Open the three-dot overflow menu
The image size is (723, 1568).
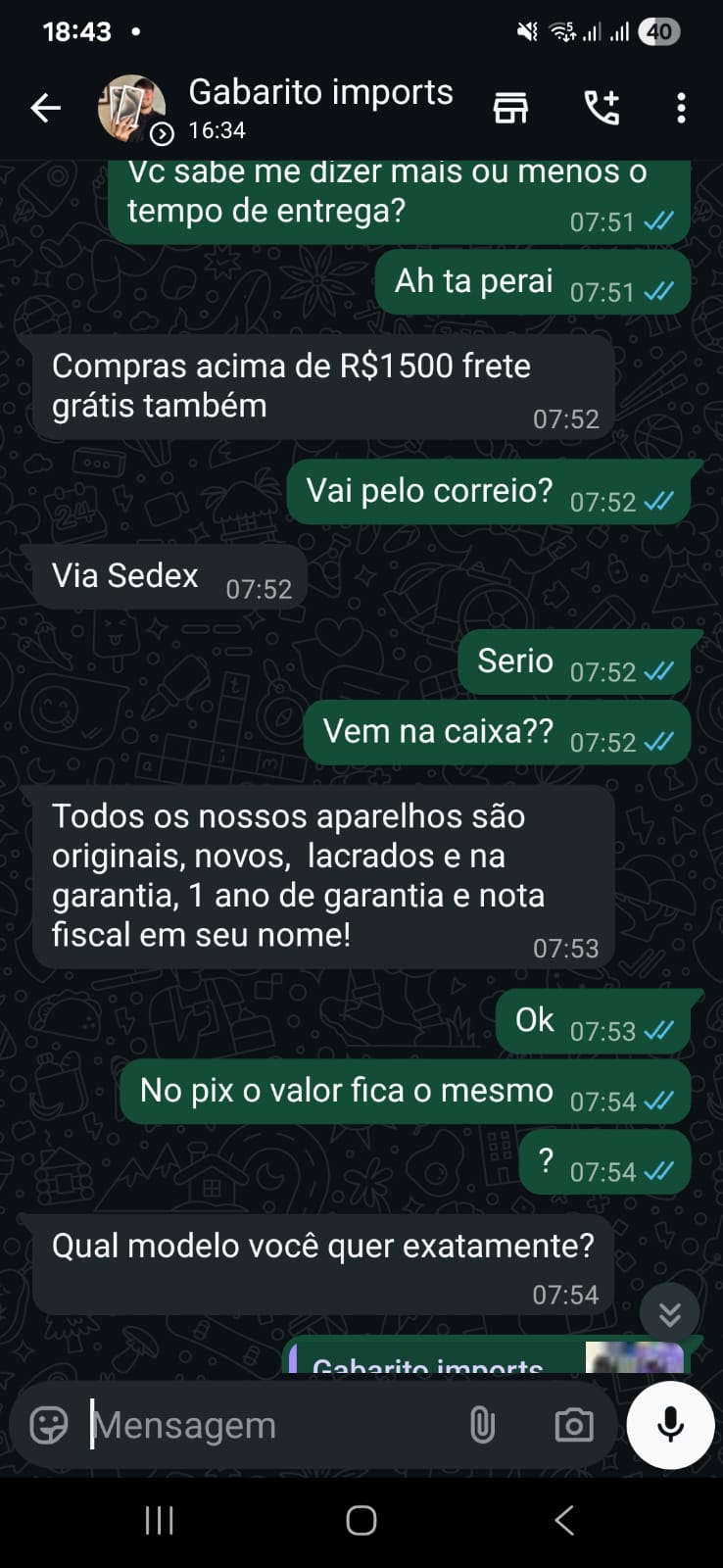(681, 108)
